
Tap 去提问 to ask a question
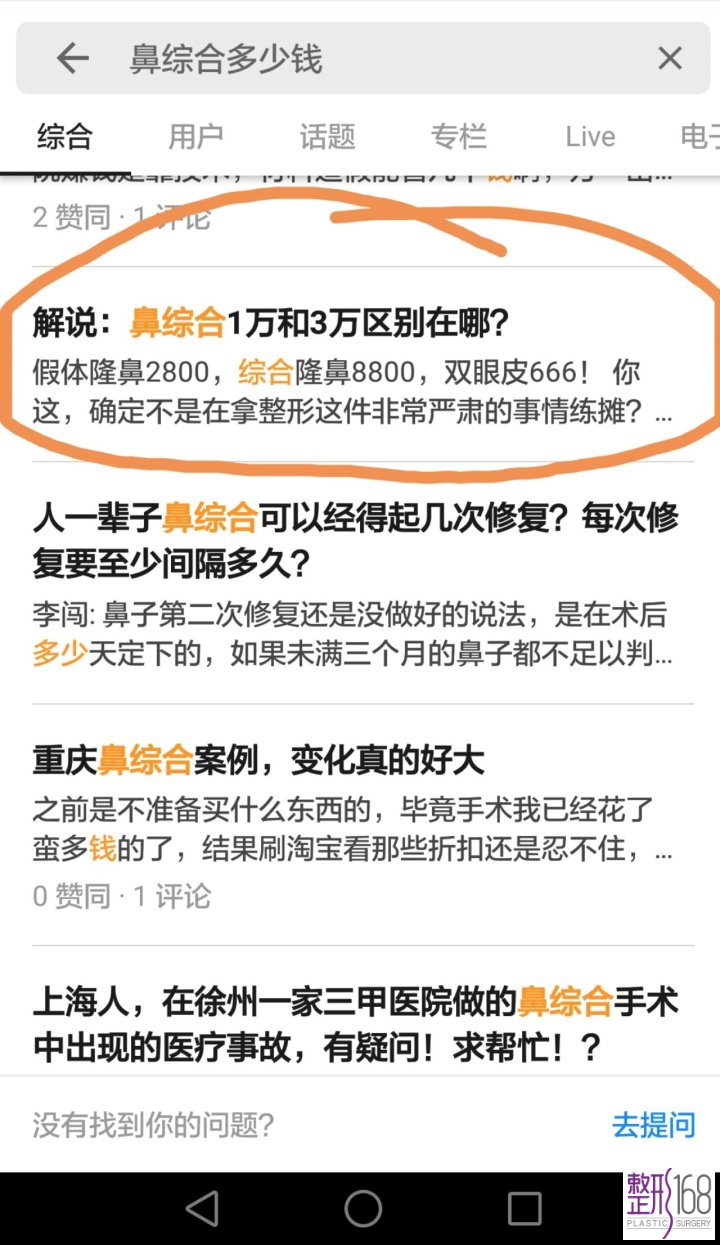pyautogui.click(x=653, y=1125)
